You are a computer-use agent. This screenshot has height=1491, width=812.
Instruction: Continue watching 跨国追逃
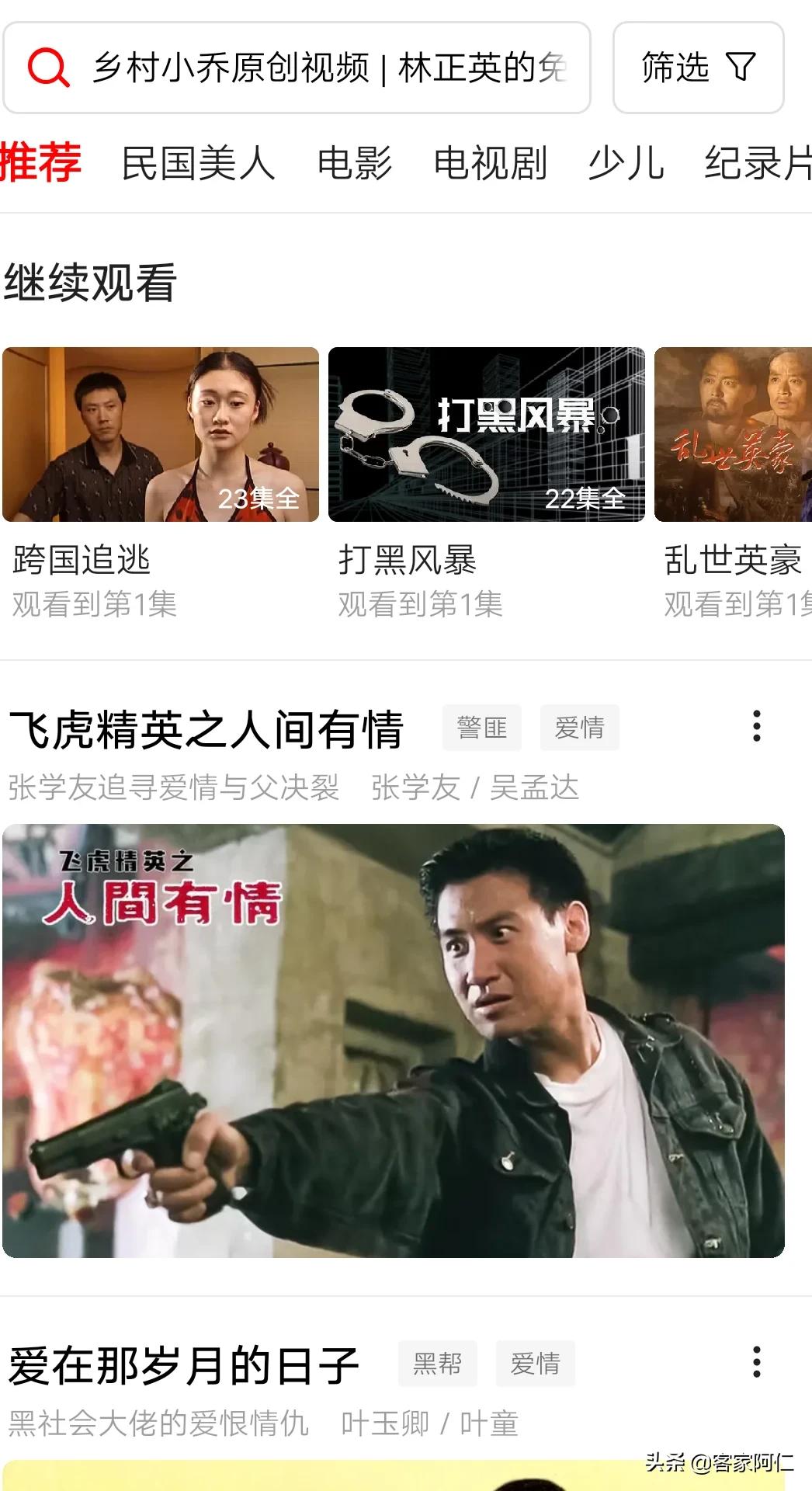tap(161, 435)
